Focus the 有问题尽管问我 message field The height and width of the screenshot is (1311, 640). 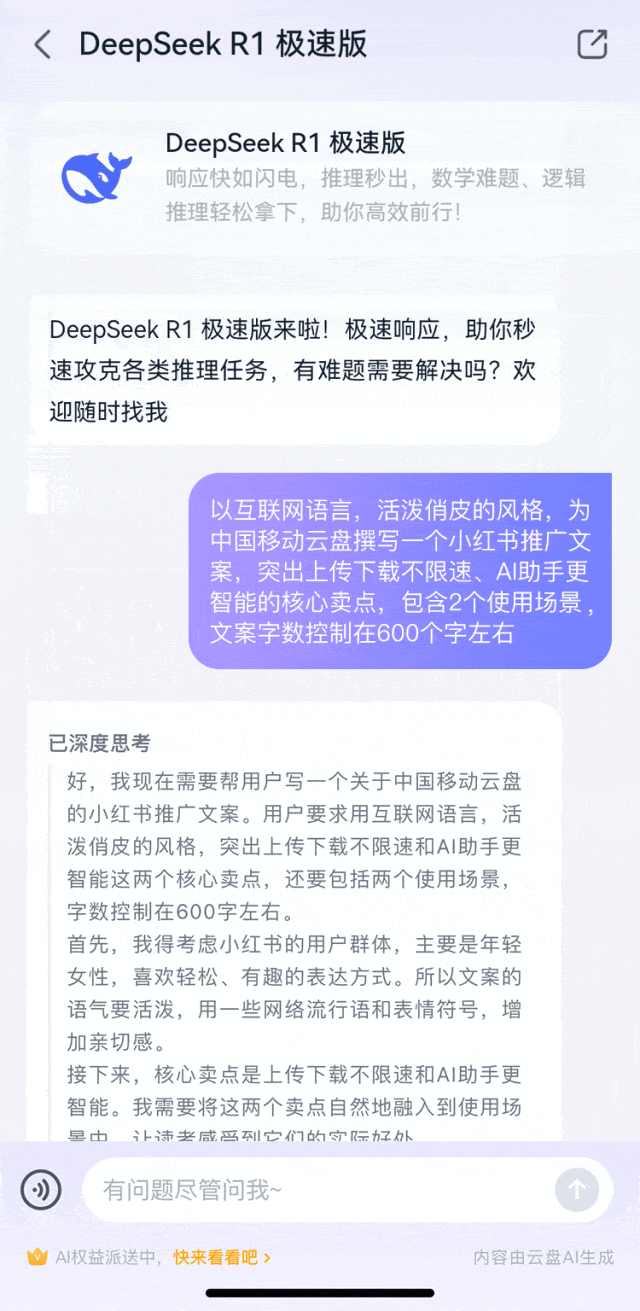click(x=320, y=1190)
